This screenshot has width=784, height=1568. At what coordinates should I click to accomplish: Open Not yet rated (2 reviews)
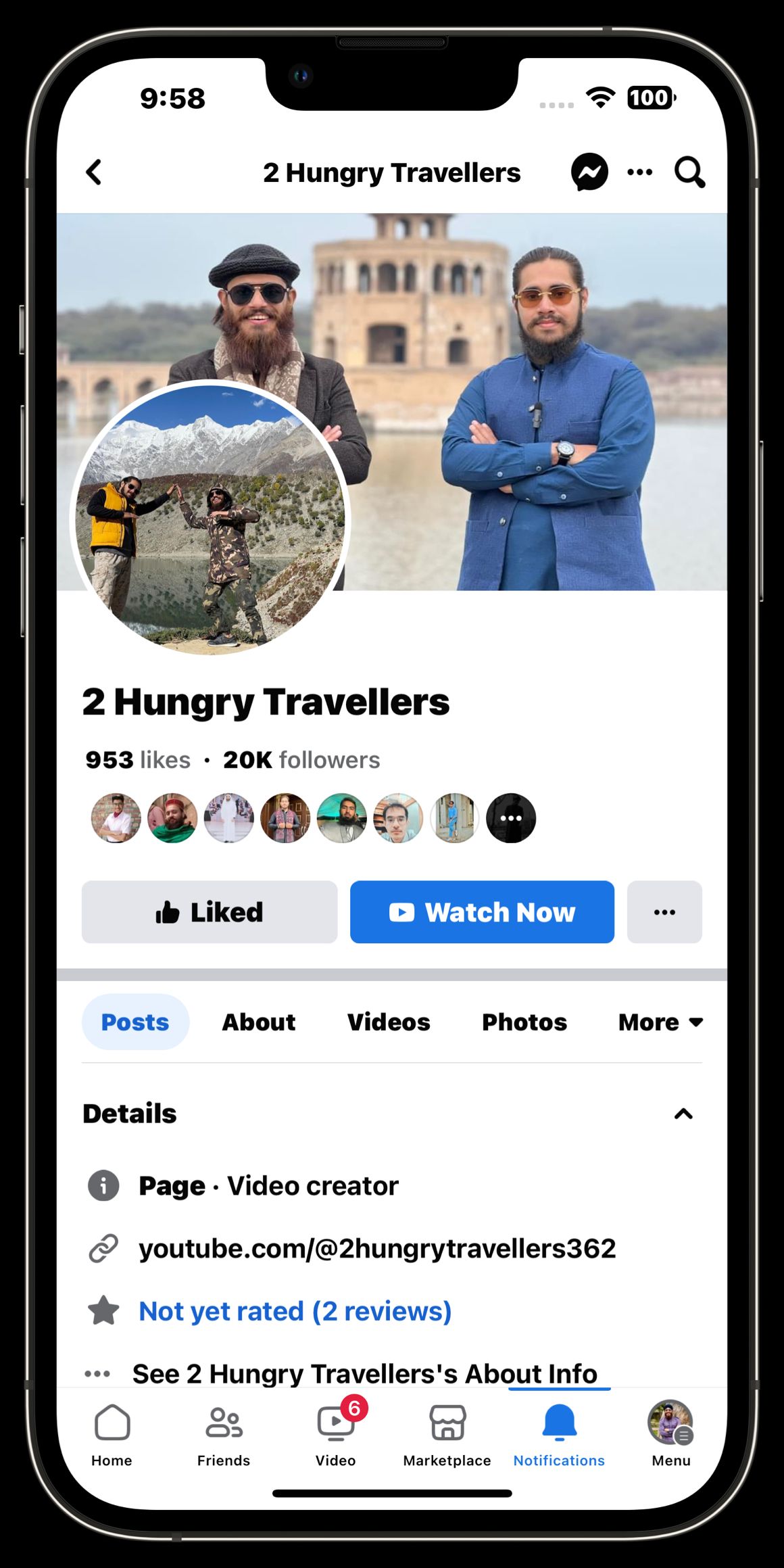point(295,1311)
